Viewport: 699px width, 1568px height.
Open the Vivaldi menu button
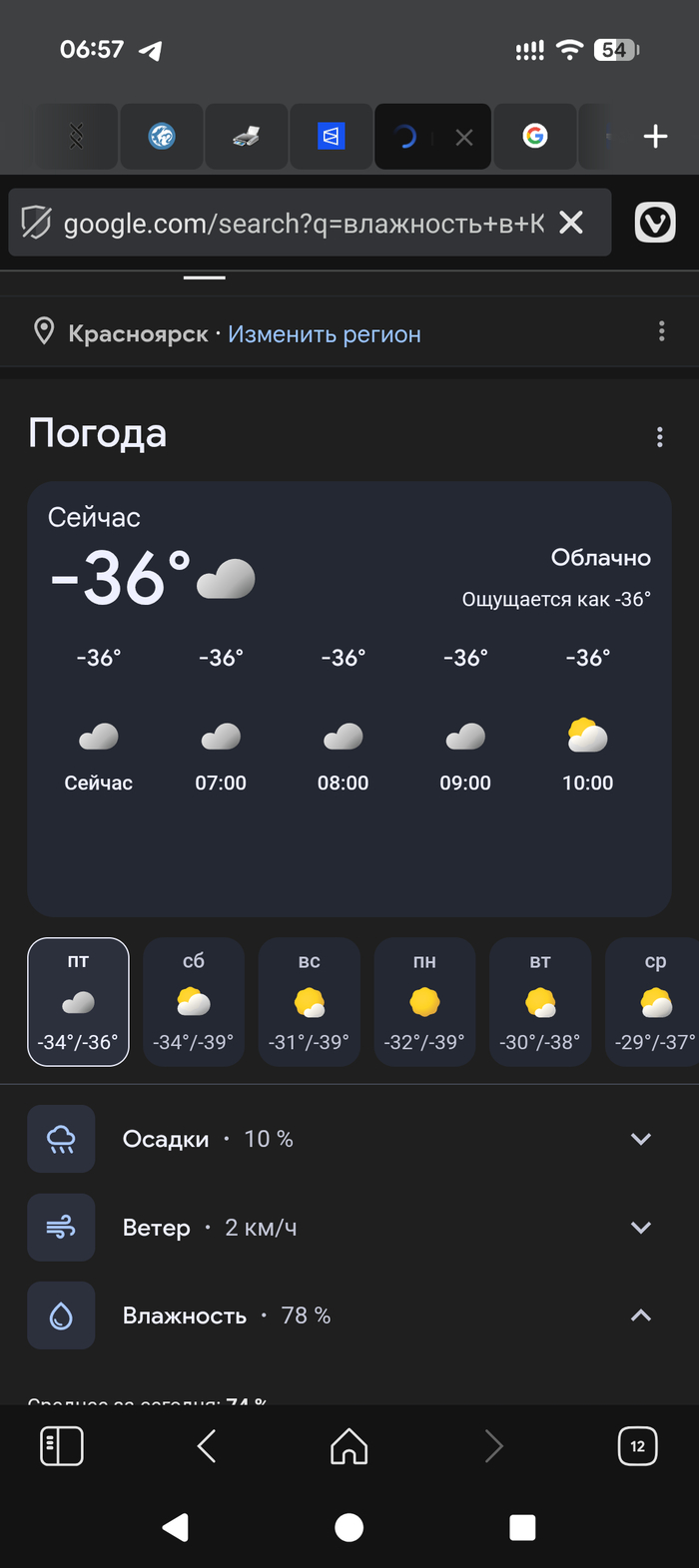click(x=655, y=223)
